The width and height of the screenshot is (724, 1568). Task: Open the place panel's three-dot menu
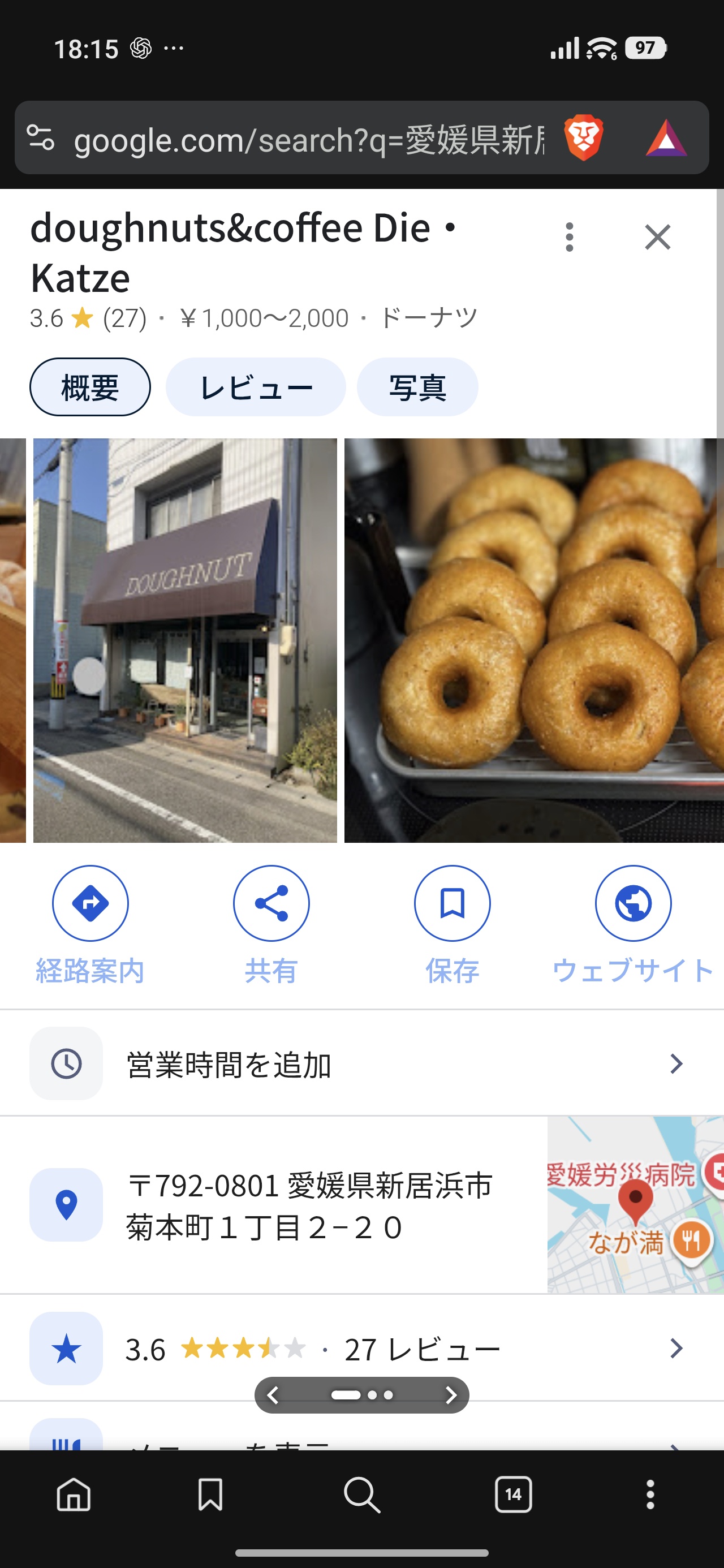(570, 237)
